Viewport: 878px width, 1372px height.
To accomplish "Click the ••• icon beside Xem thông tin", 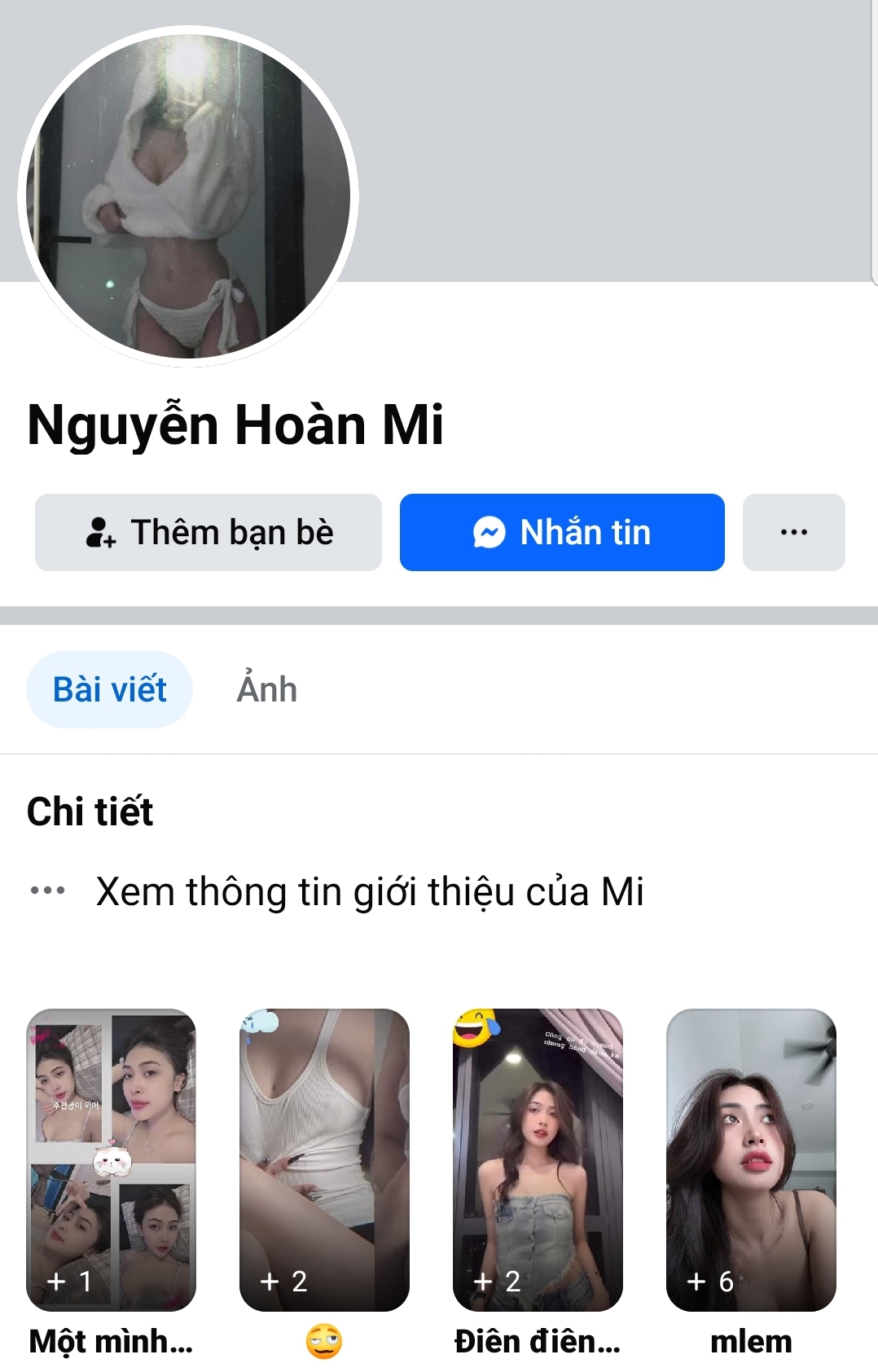I will pyautogui.click(x=47, y=891).
